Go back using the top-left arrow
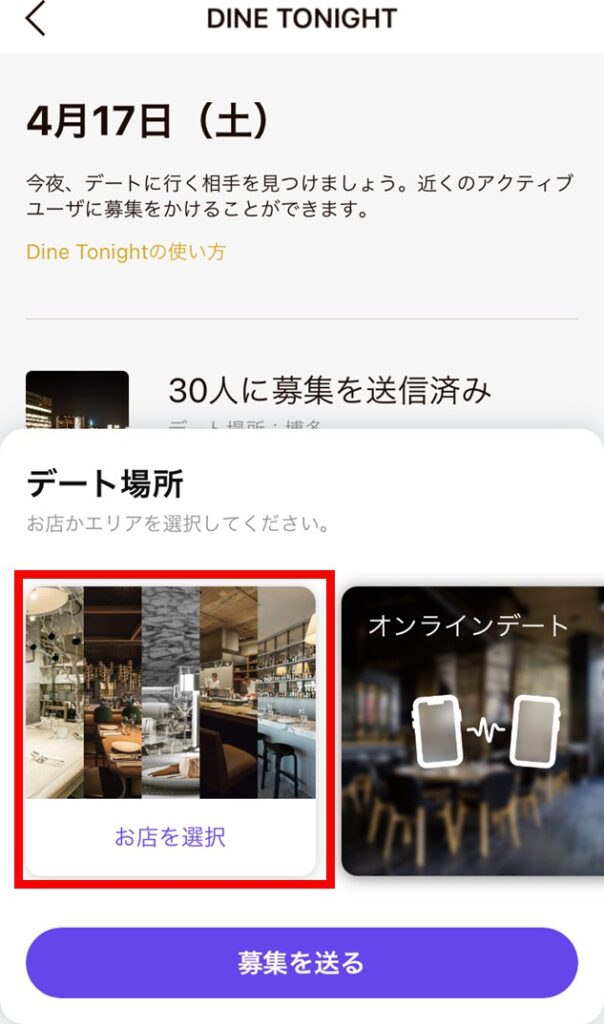The width and height of the screenshot is (604, 1024). (x=36, y=19)
